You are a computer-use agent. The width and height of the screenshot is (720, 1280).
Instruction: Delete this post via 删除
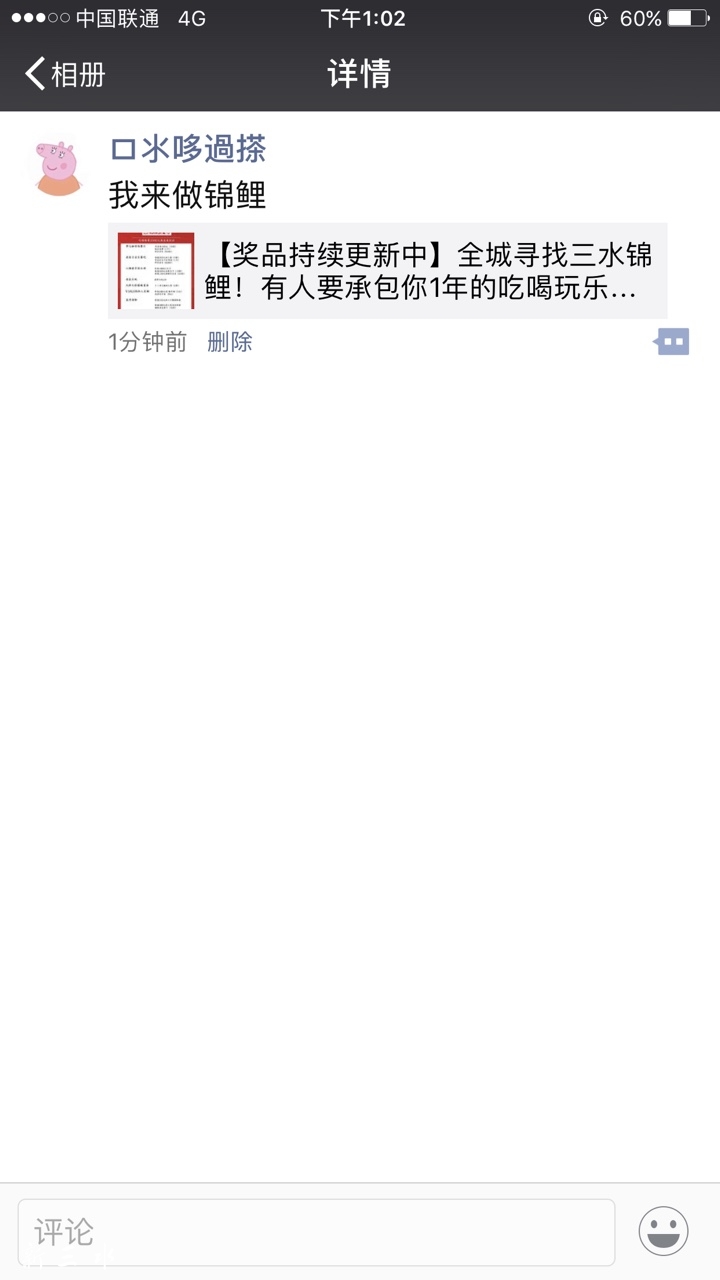[229, 342]
